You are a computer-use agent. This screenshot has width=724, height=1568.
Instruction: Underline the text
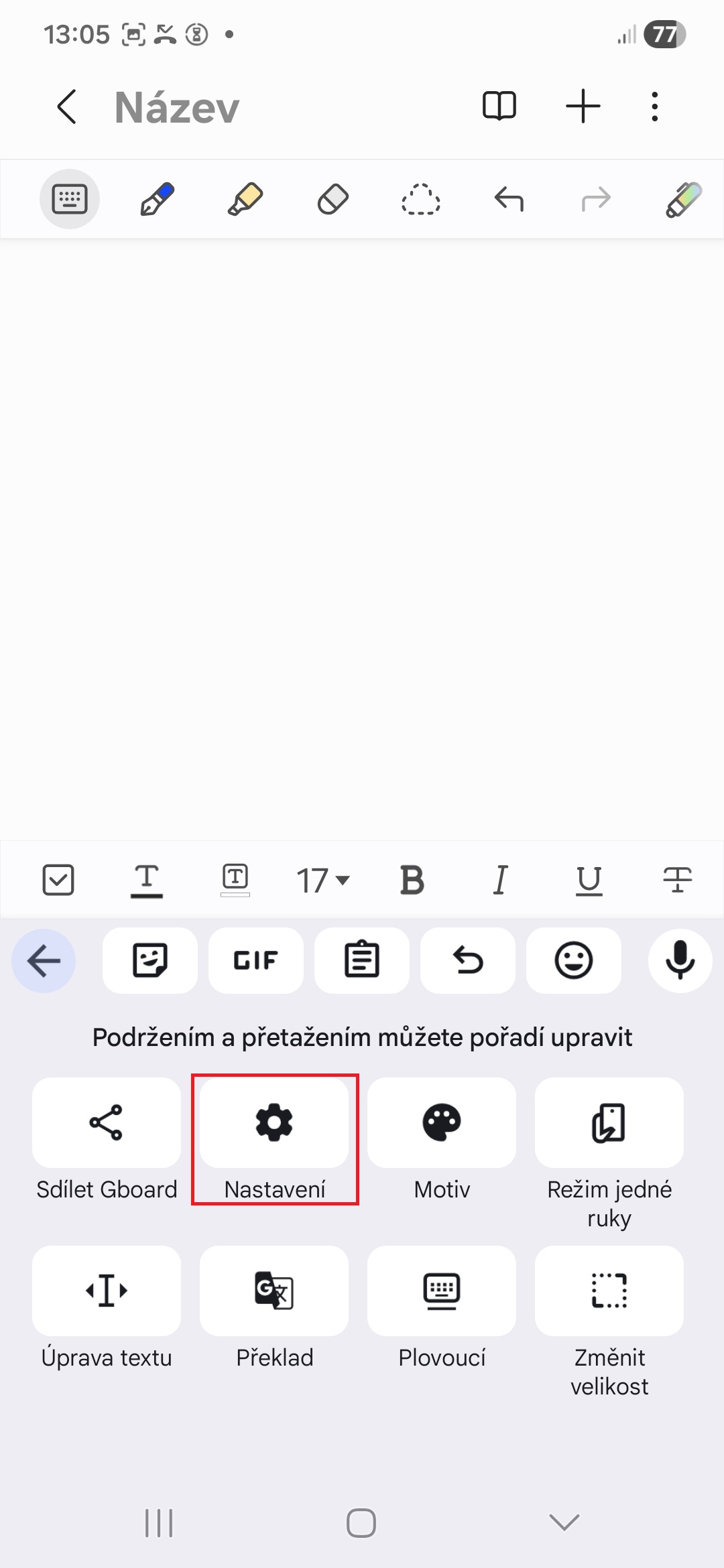click(589, 880)
